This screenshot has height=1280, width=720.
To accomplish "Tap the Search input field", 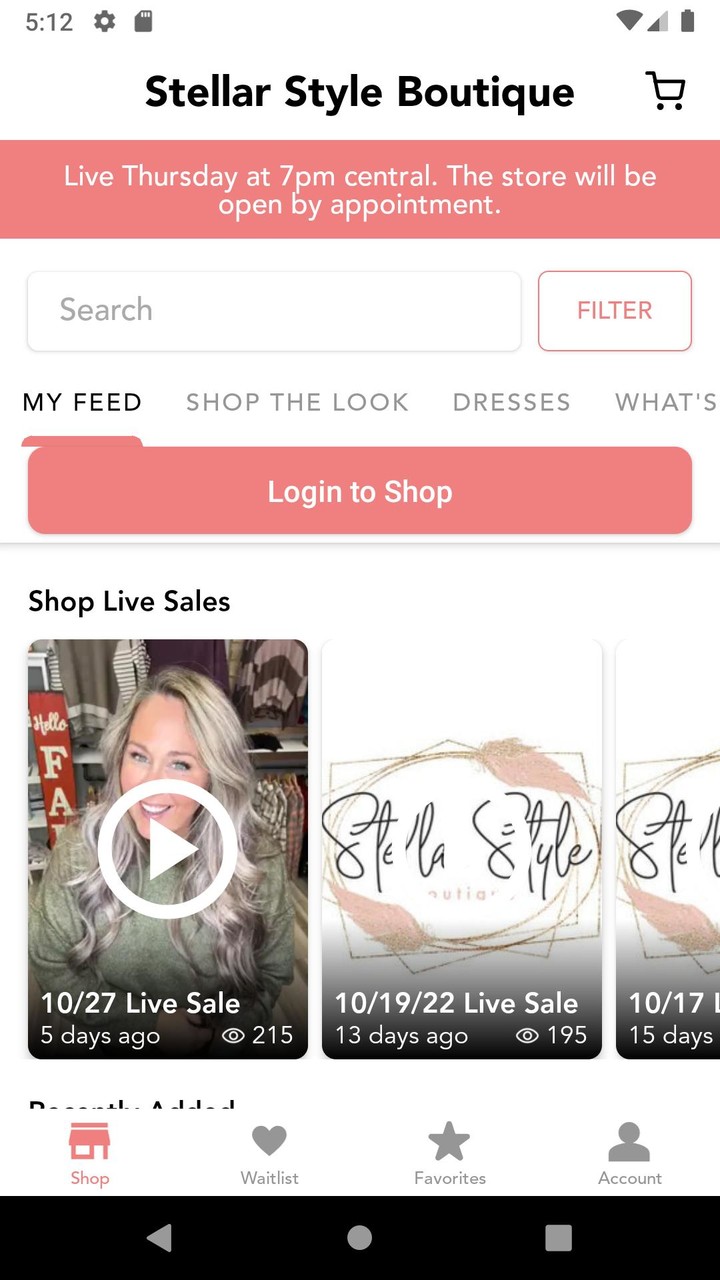I will pos(273,311).
